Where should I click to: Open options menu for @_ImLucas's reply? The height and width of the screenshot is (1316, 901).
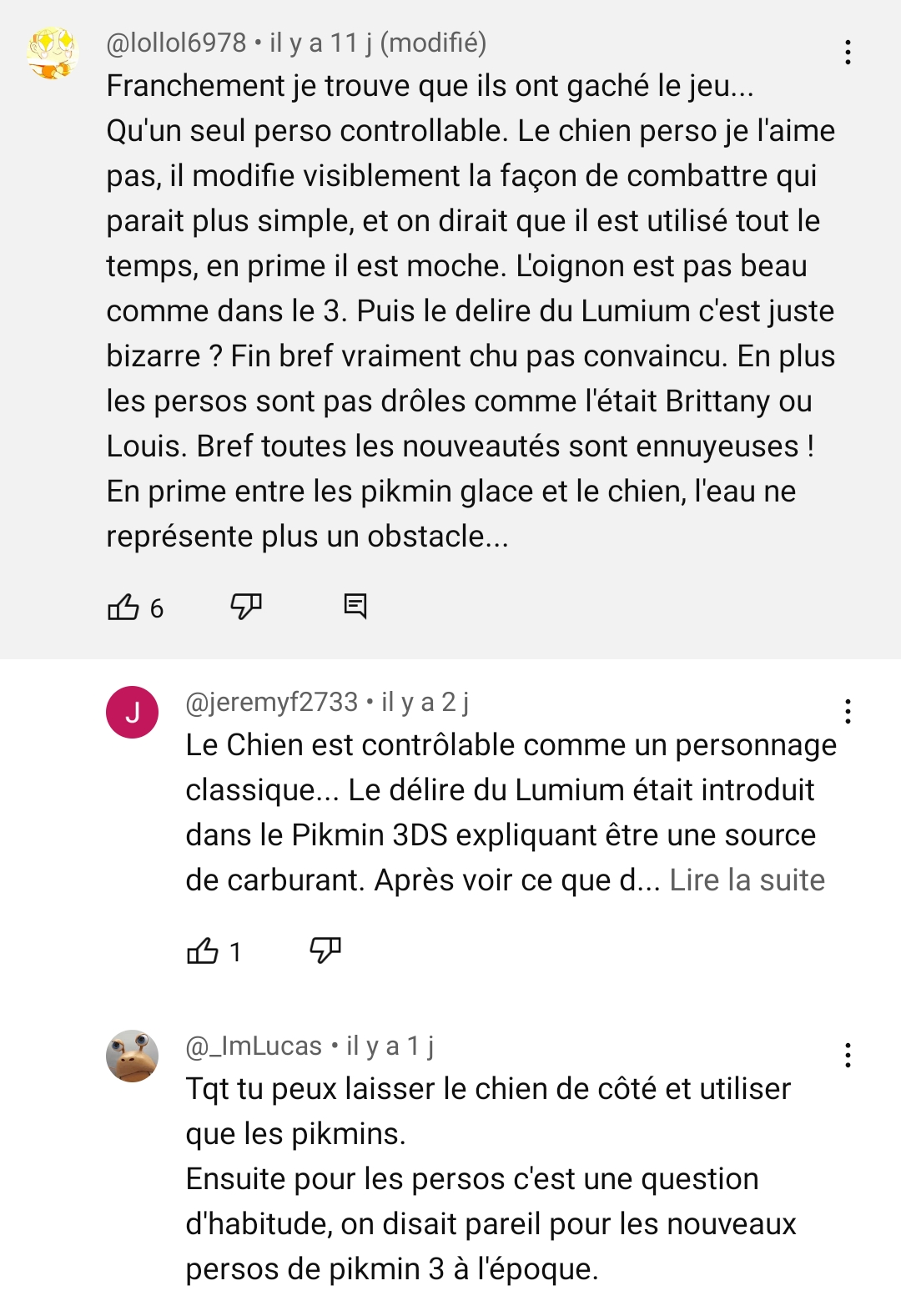pos(848,1056)
